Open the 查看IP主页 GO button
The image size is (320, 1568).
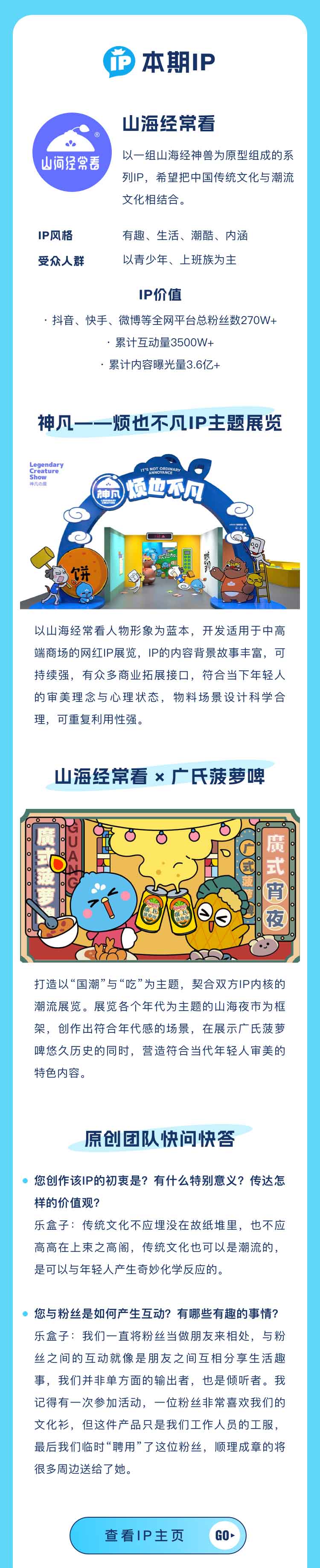click(x=158, y=1535)
